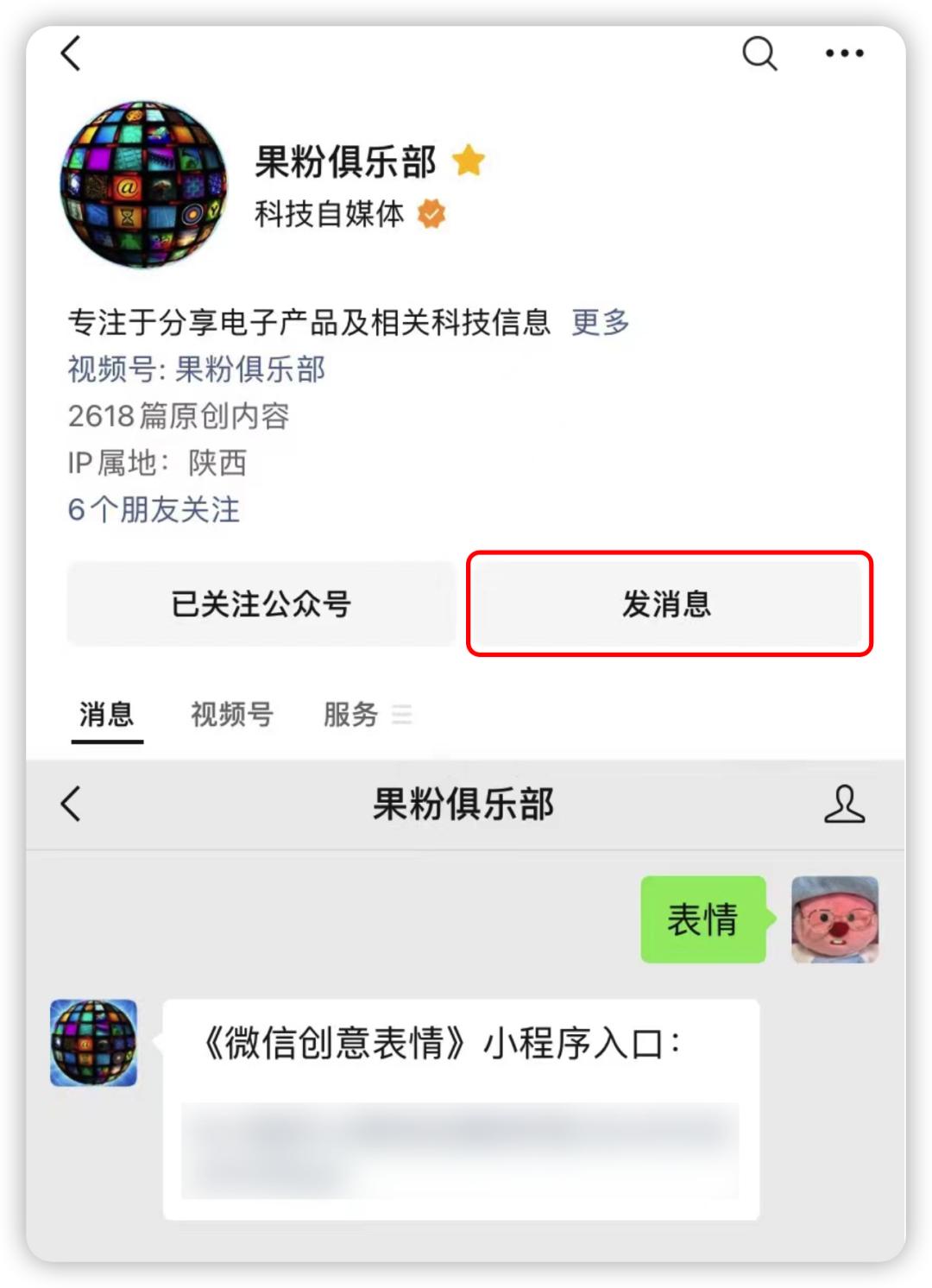Tap the yellow star beside 果粉俱乐部
The image size is (932, 1288).
(467, 160)
